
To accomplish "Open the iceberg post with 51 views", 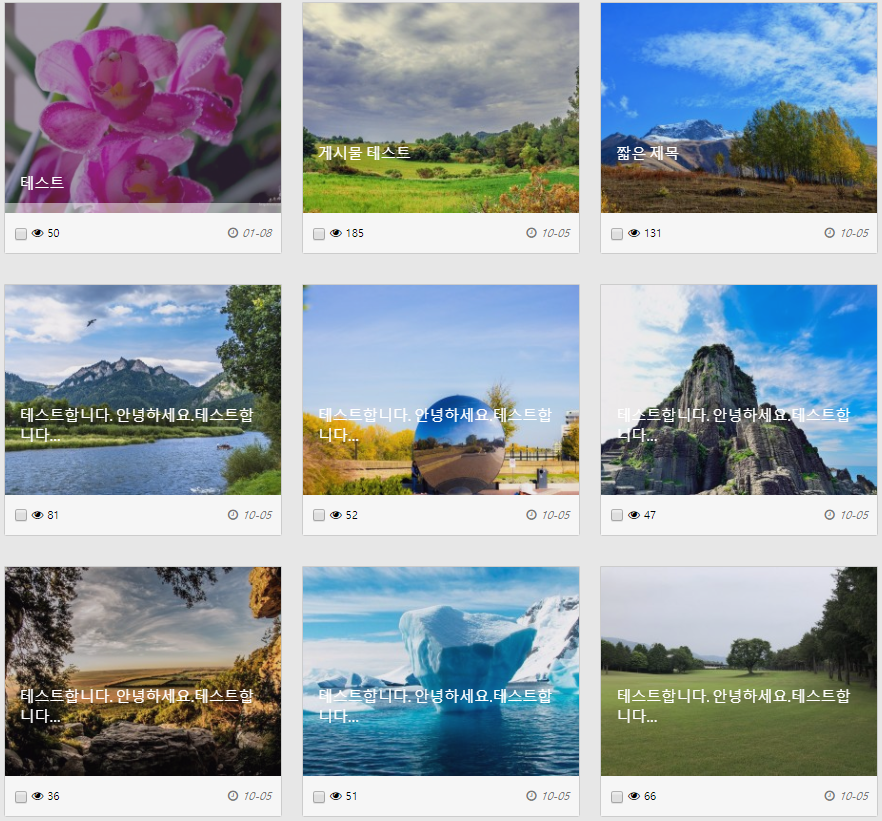I will [440, 671].
